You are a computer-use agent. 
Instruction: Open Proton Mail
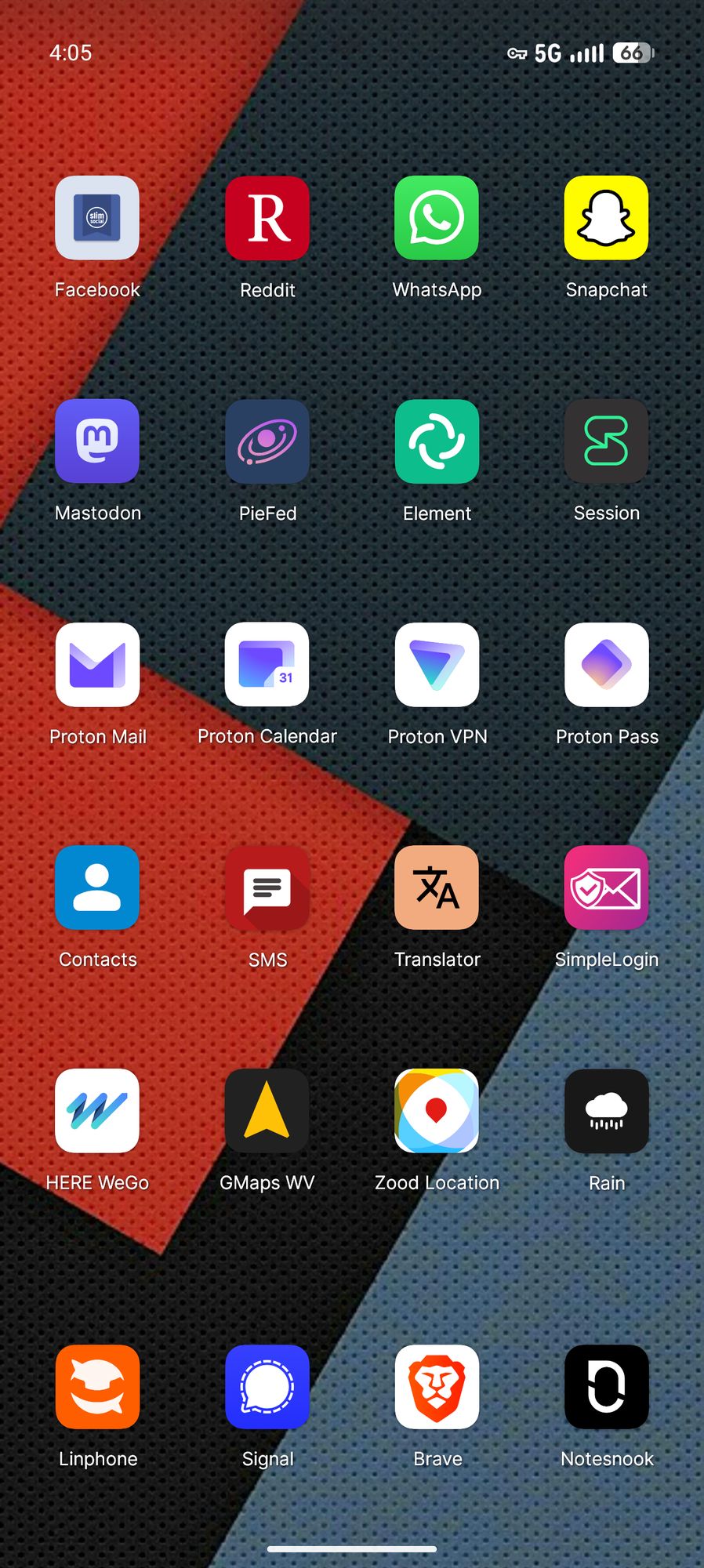click(97, 665)
